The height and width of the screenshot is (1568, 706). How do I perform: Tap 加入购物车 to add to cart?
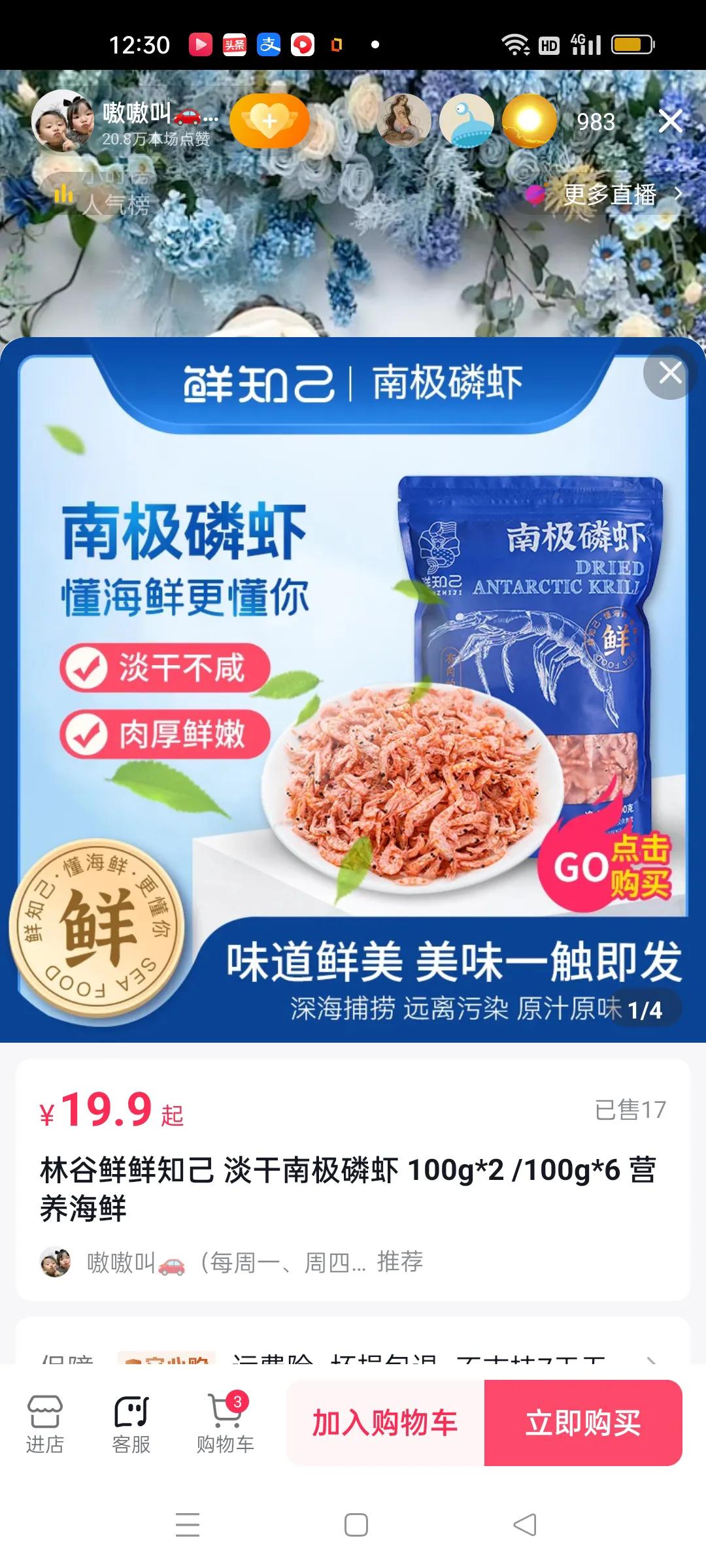[385, 1424]
